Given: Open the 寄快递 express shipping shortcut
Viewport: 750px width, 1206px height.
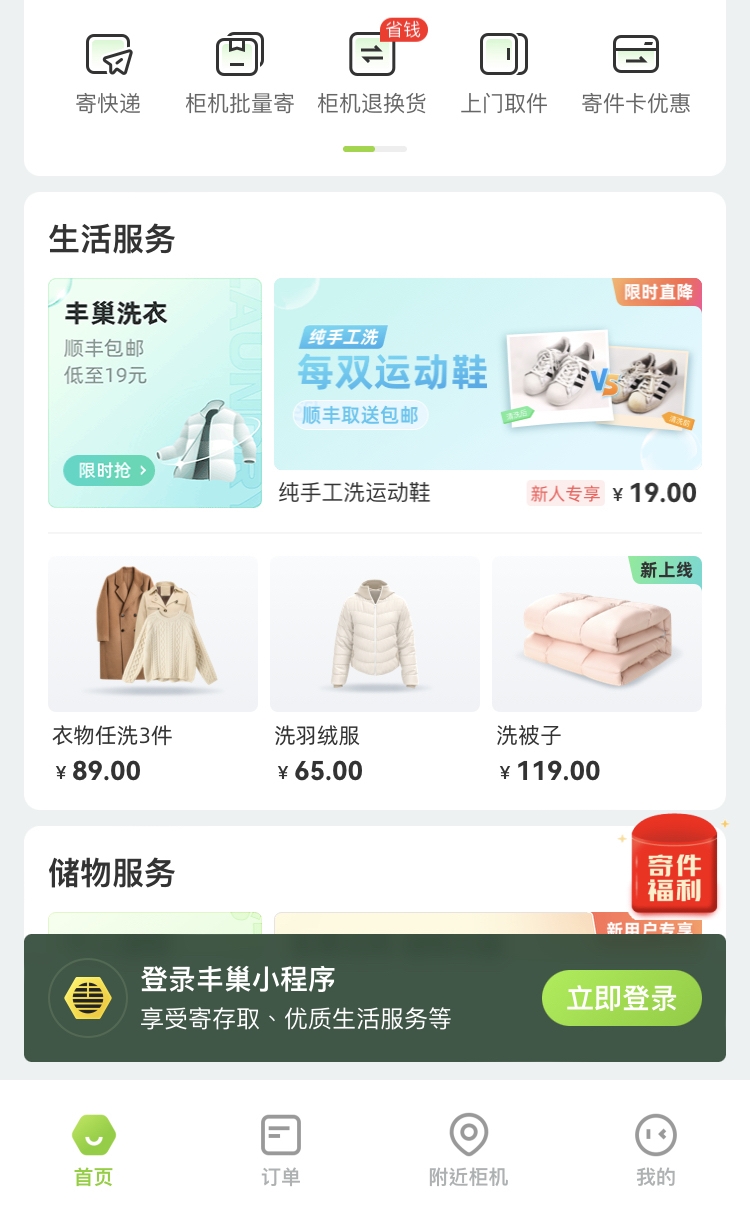Looking at the screenshot, I should (x=108, y=74).
